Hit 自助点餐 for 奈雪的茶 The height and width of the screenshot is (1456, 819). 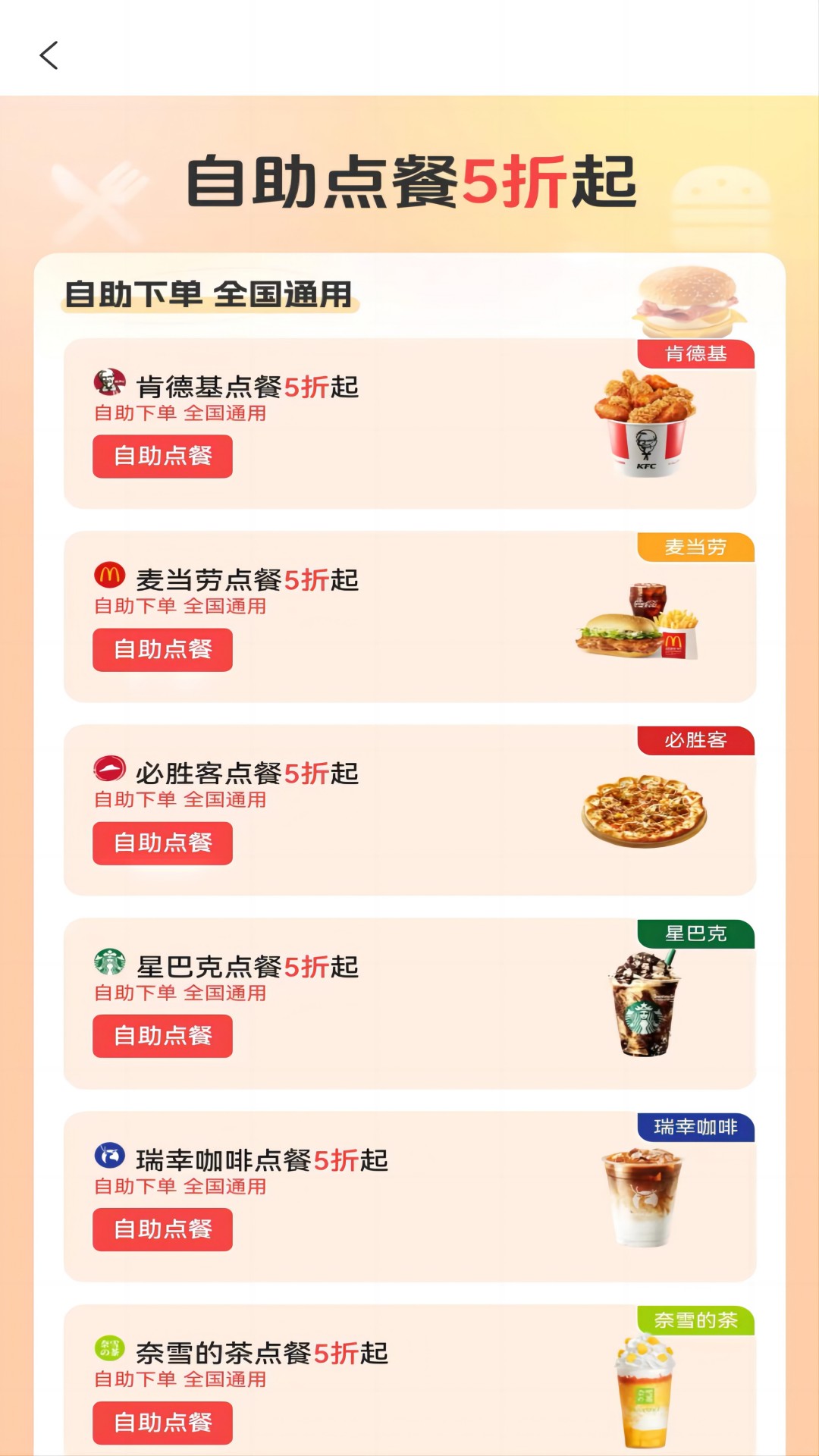coord(162,1423)
